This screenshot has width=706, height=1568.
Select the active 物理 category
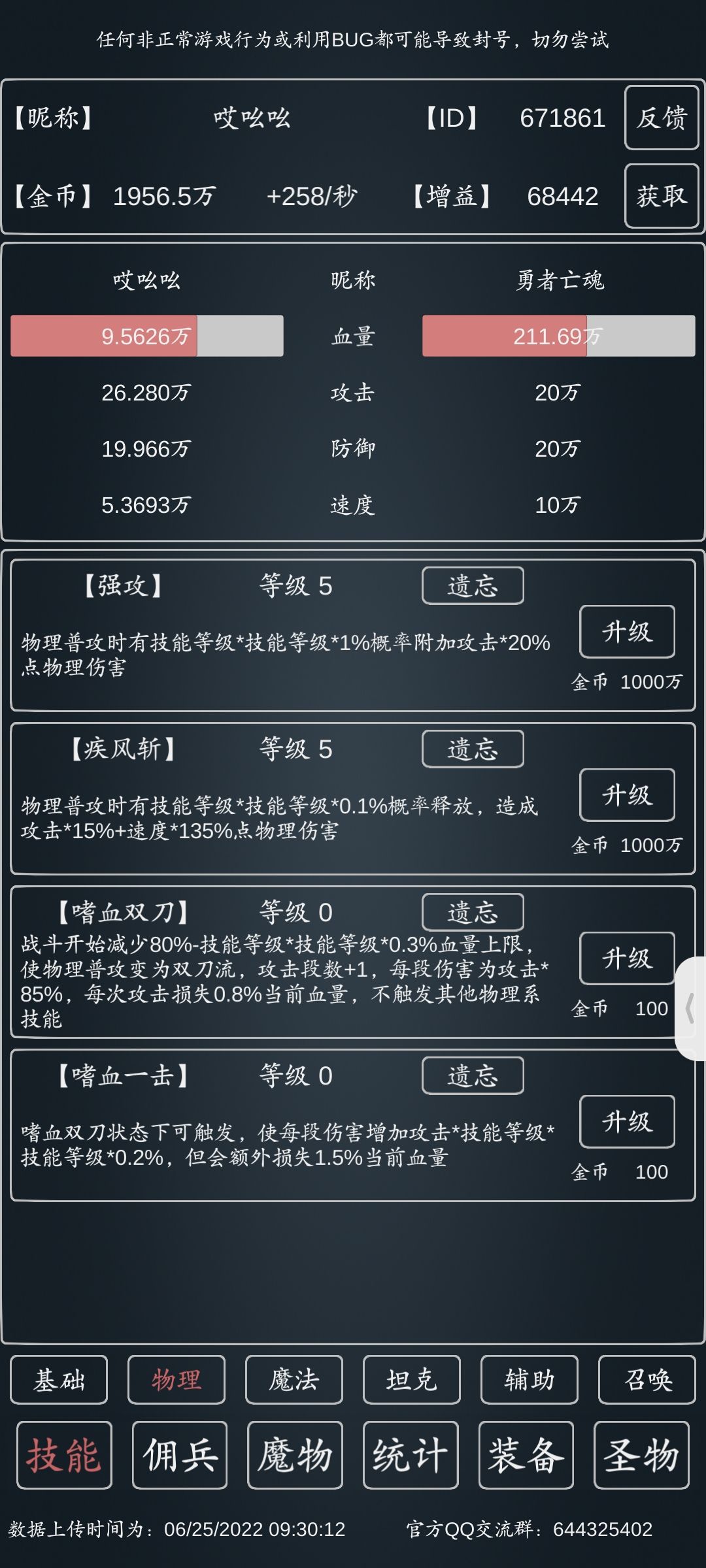[177, 1380]
